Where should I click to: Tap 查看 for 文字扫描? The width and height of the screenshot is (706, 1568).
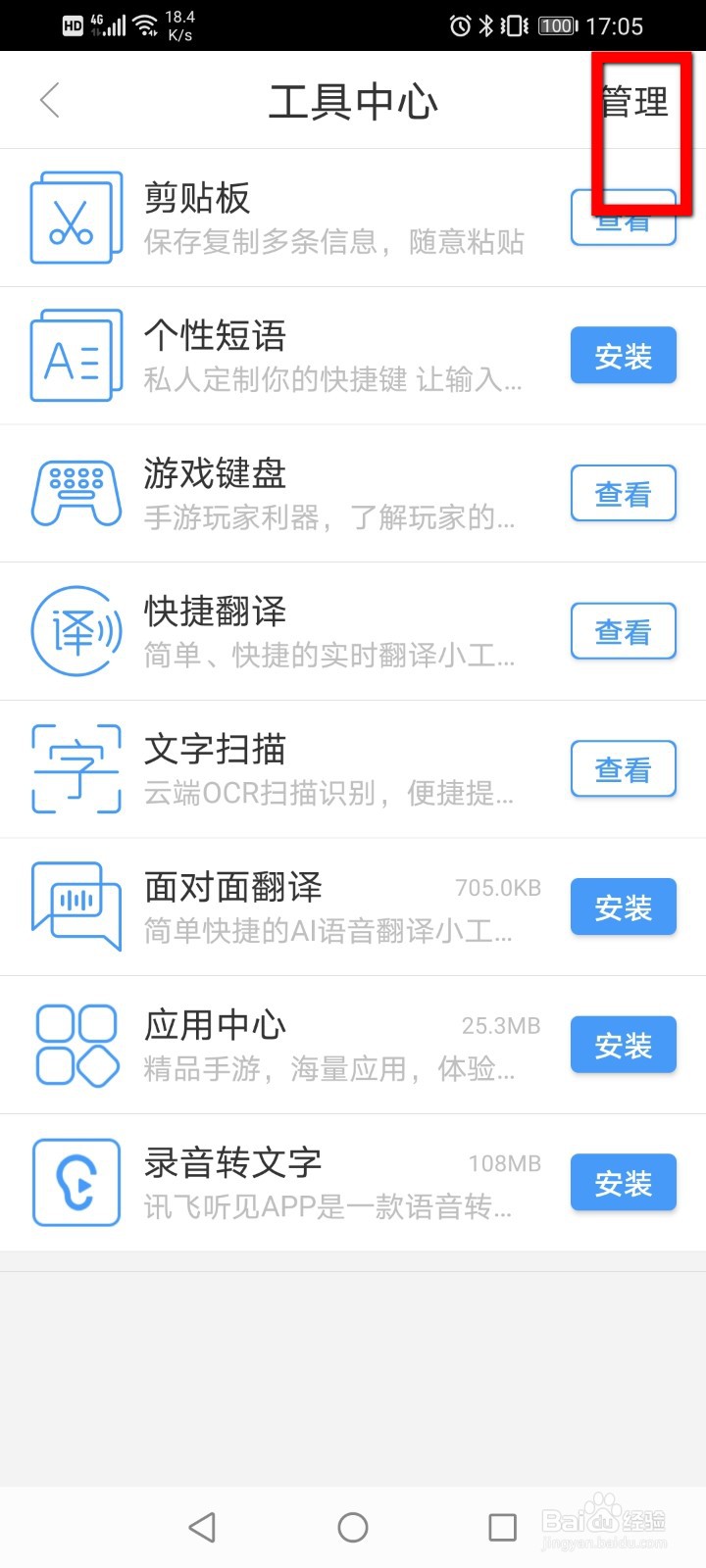tap(624, 769)
